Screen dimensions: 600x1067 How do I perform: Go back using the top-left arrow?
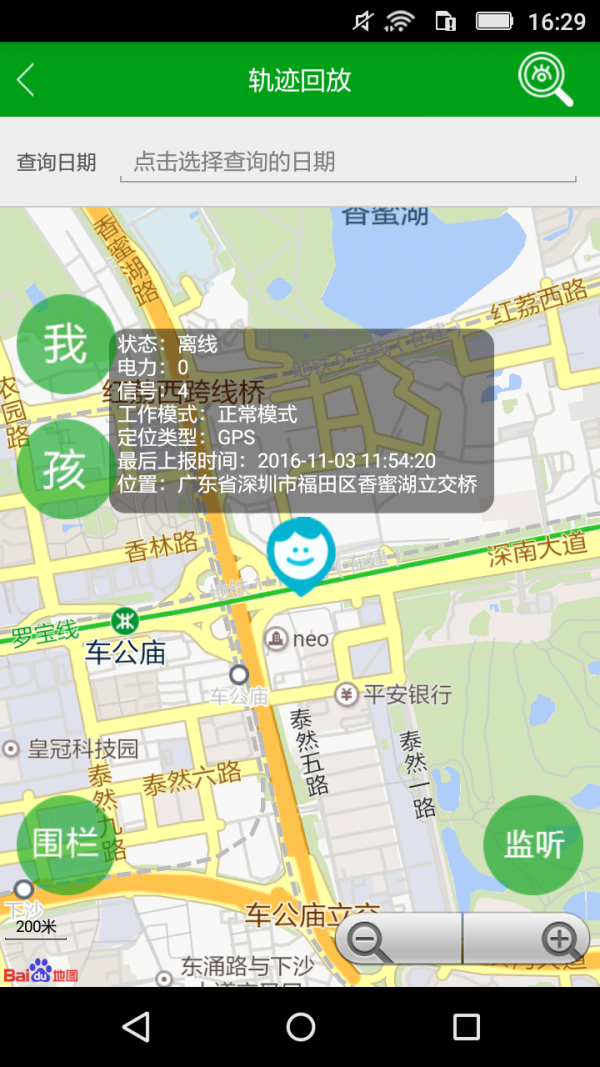pyautogui.click(x=27, y=80)
